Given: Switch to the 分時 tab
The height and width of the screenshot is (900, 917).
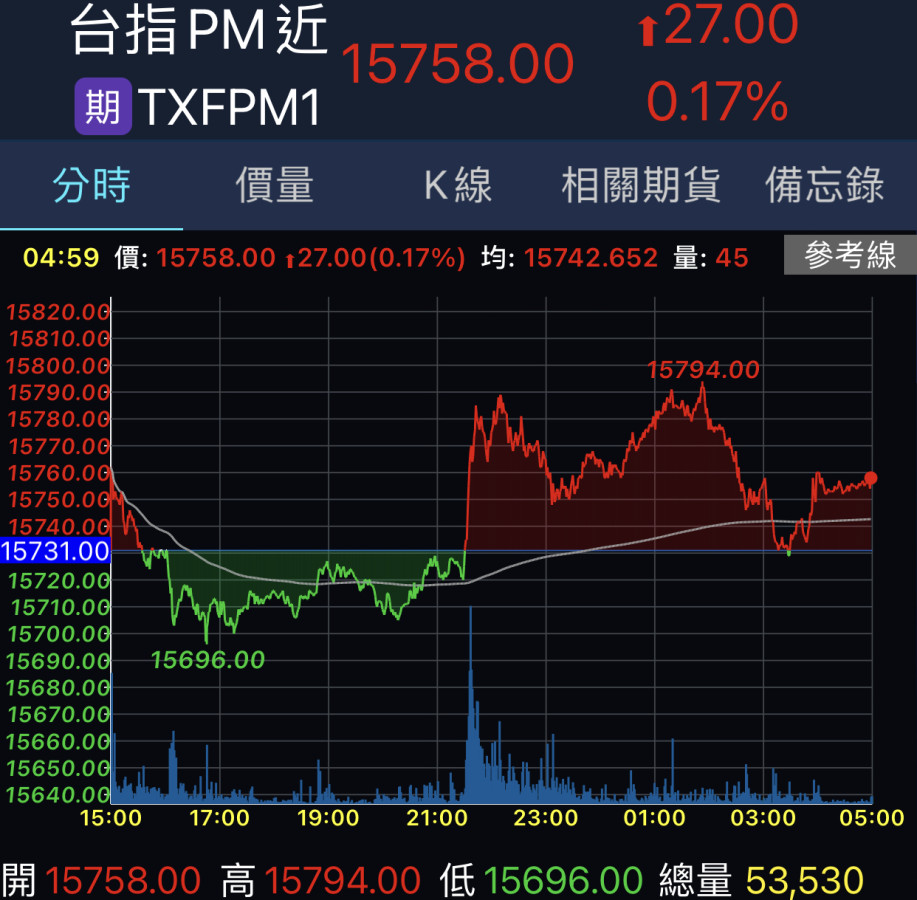Looking at the screenshot, I should [91, 186].
